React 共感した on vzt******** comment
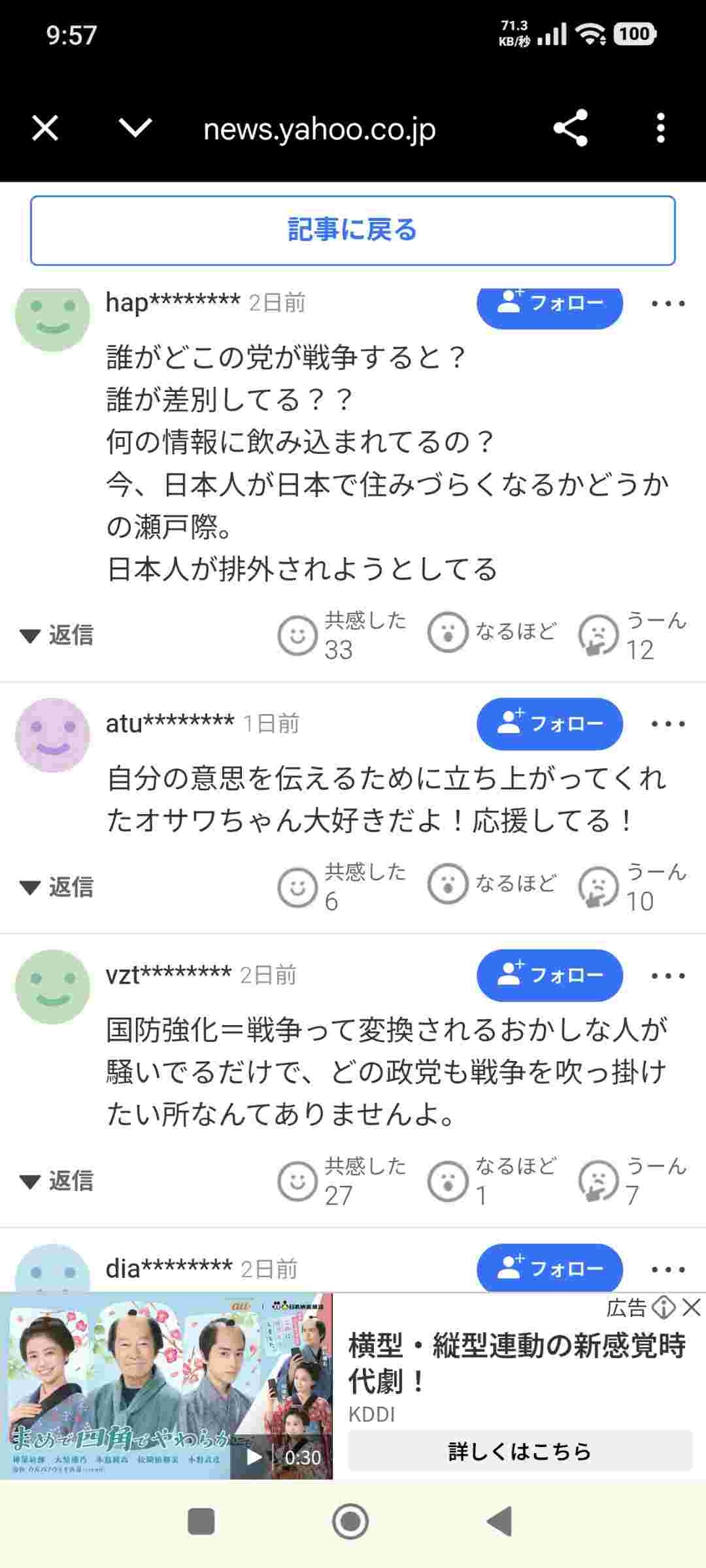 (298, 1180)
